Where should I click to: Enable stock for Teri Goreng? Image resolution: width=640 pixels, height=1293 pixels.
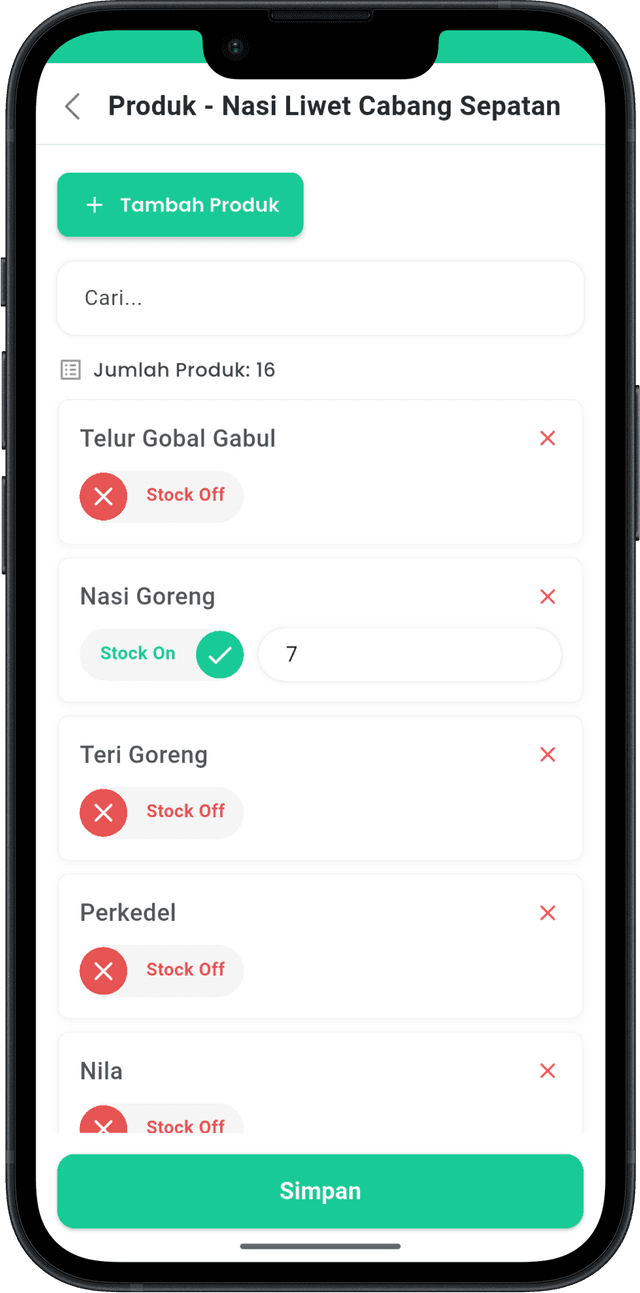tap(161, 812)
